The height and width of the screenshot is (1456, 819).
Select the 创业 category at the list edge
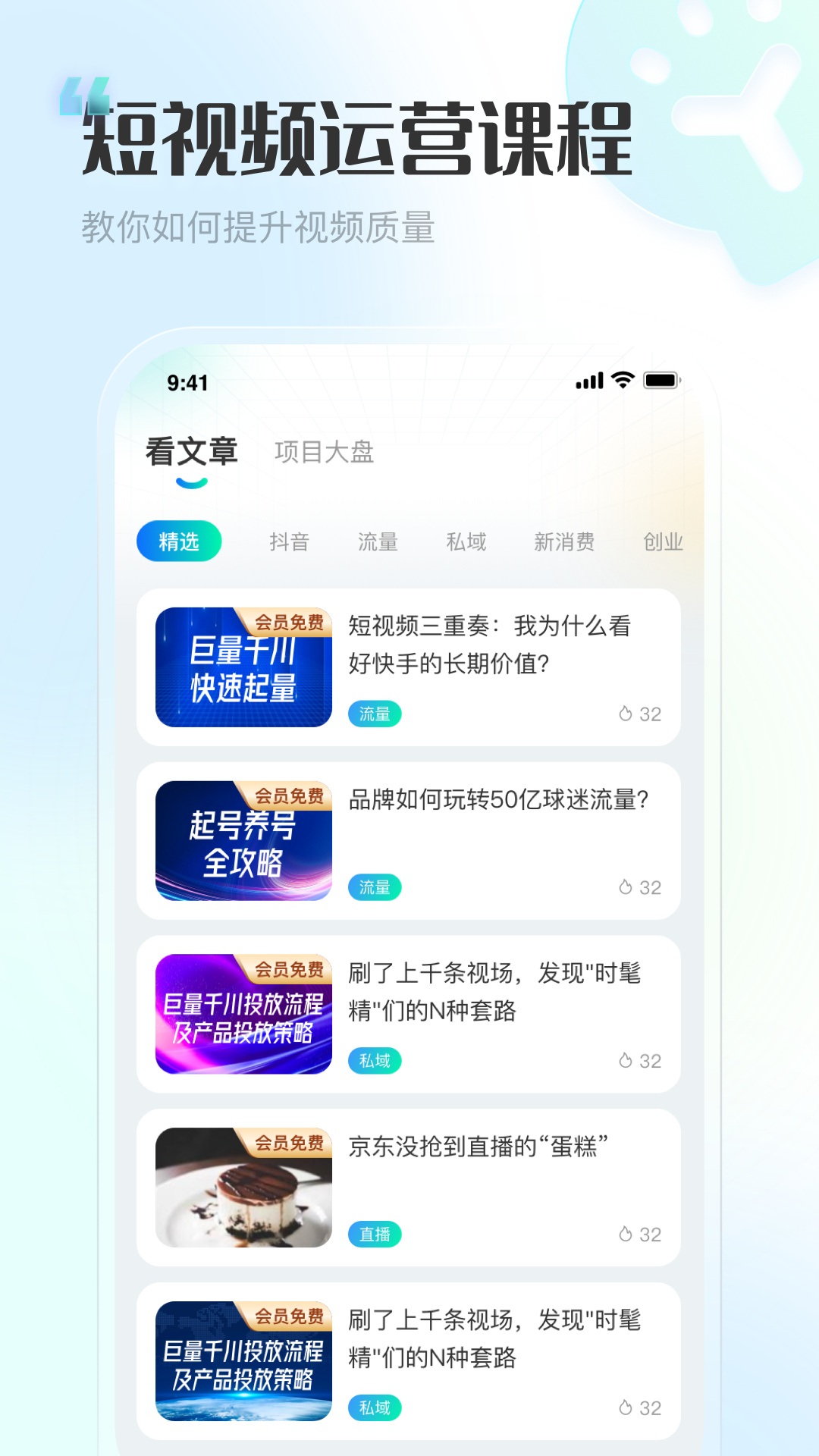coord(662,541)
